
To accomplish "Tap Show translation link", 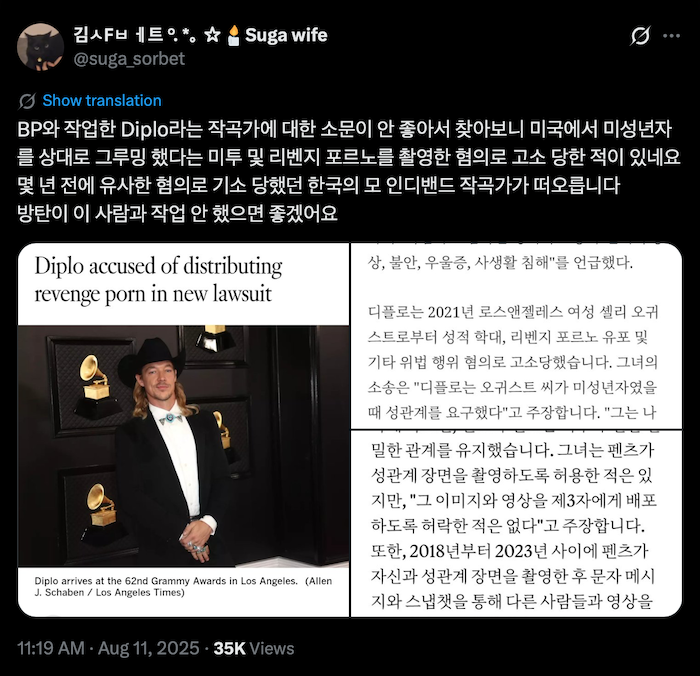I will click(101, 100).
